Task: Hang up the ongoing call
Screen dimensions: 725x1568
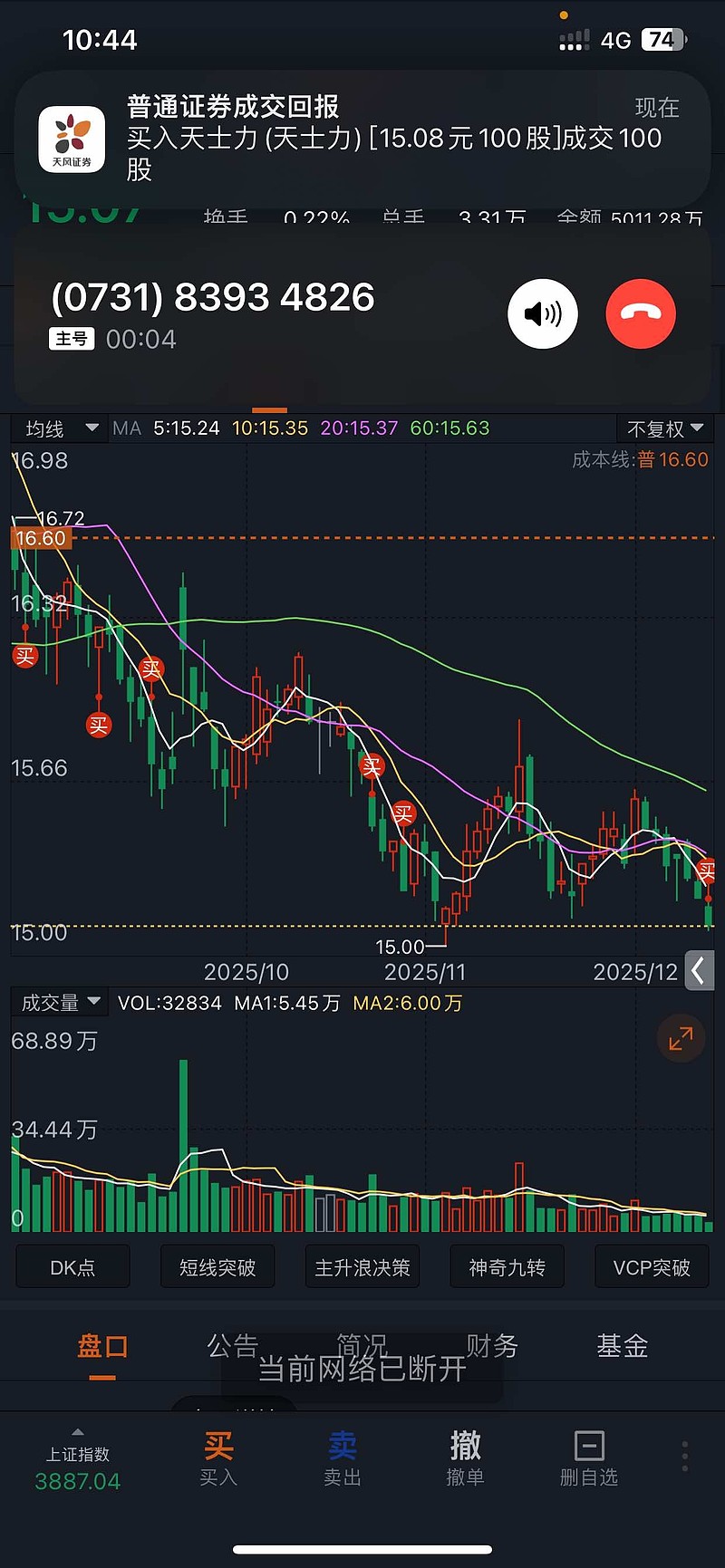Action: (x=640, y=313)
